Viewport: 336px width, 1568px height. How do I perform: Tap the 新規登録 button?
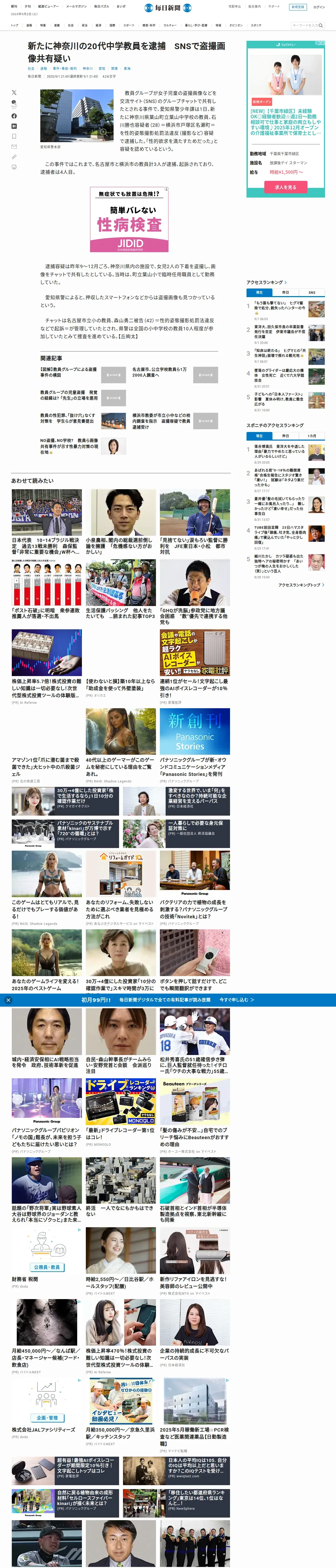(x=298, y=7)
